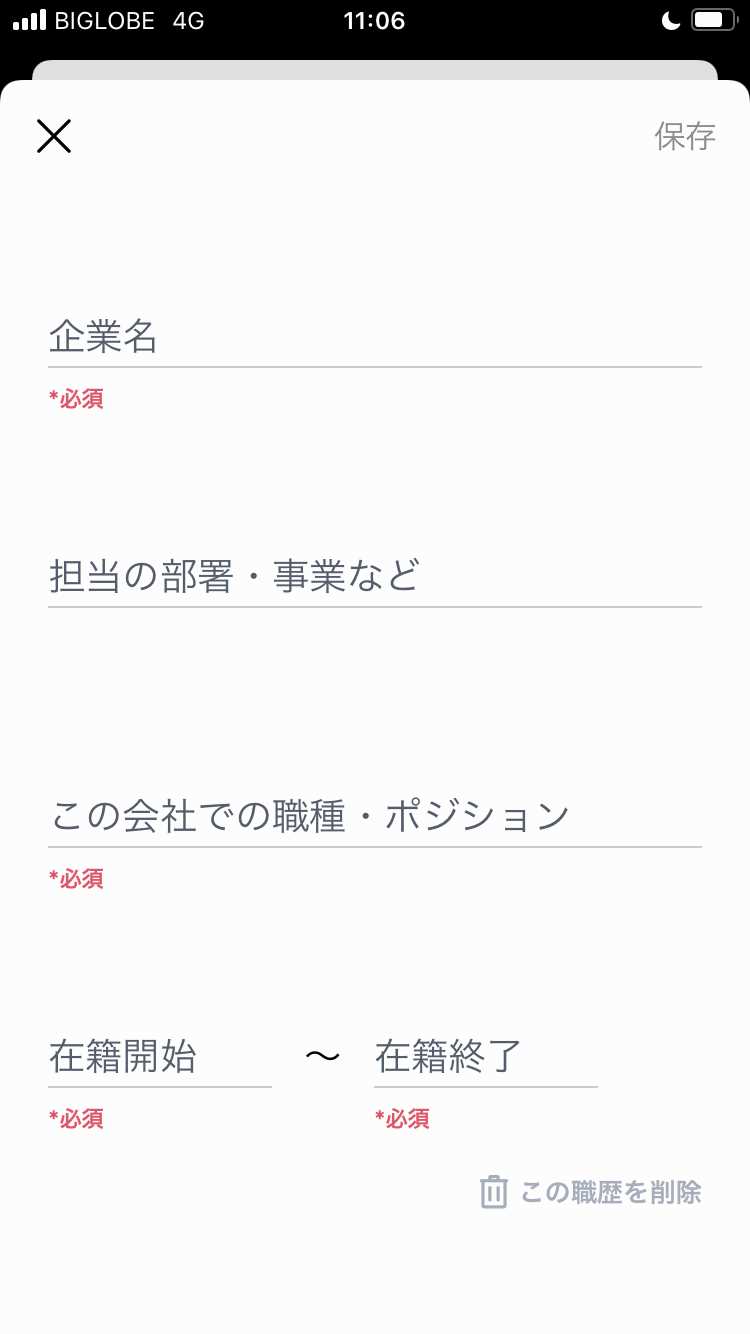Tap the 必須 label under 在籍終了
This screenshot has height=1334, width=750.
(402, 1119)
